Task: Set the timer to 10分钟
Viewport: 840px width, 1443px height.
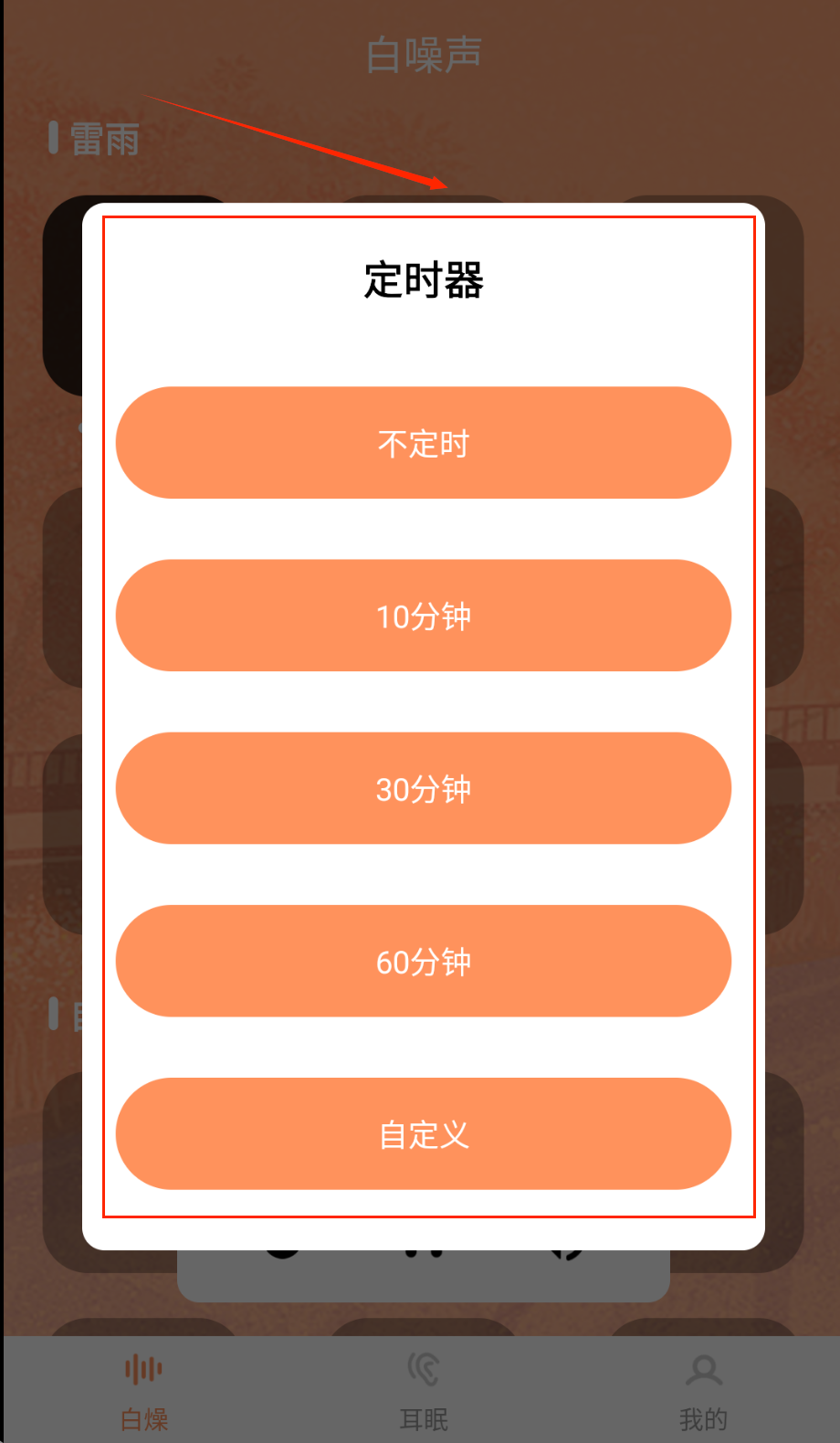Action: (424, 616)
